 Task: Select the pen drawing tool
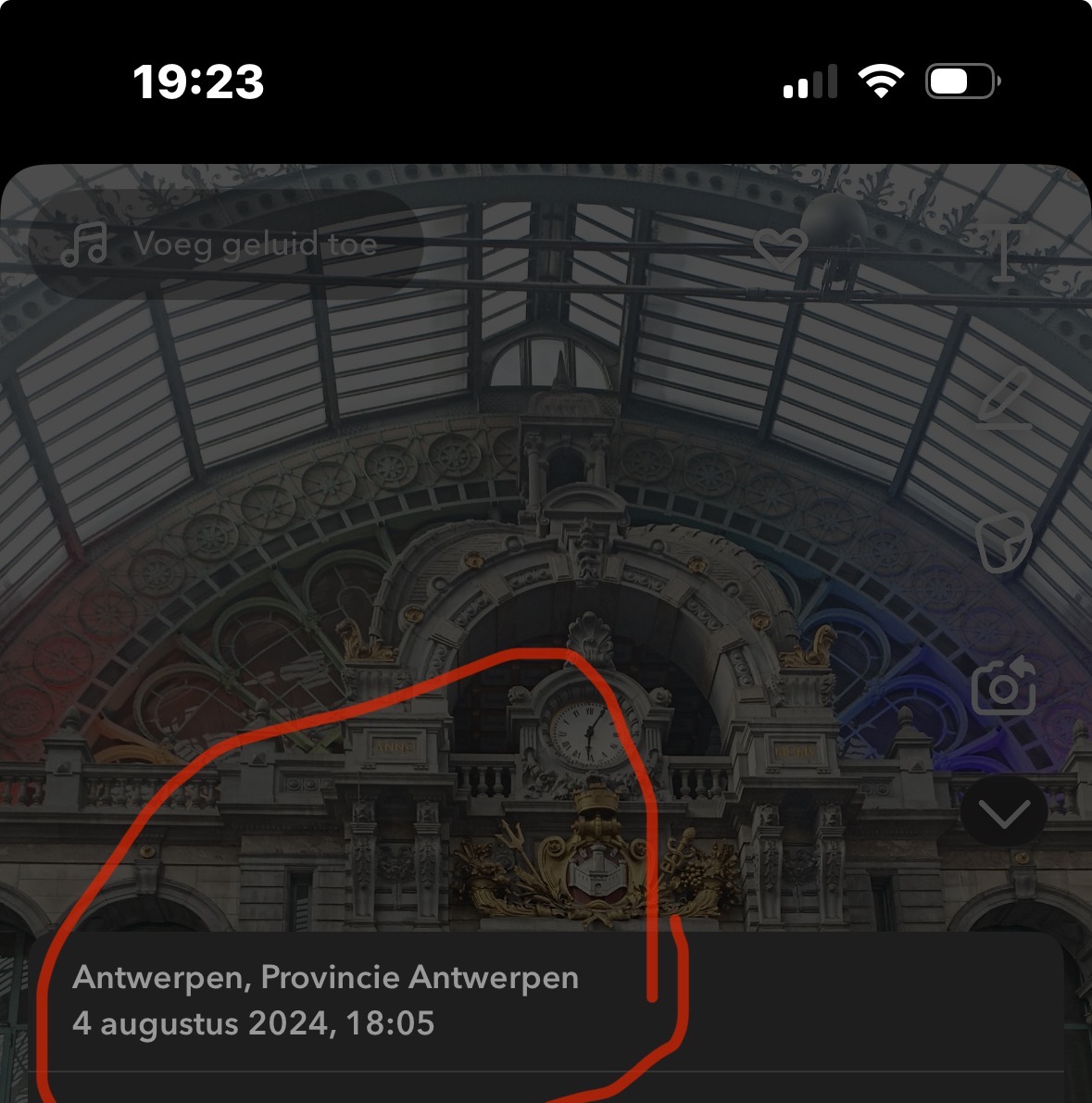(1006, 398)
